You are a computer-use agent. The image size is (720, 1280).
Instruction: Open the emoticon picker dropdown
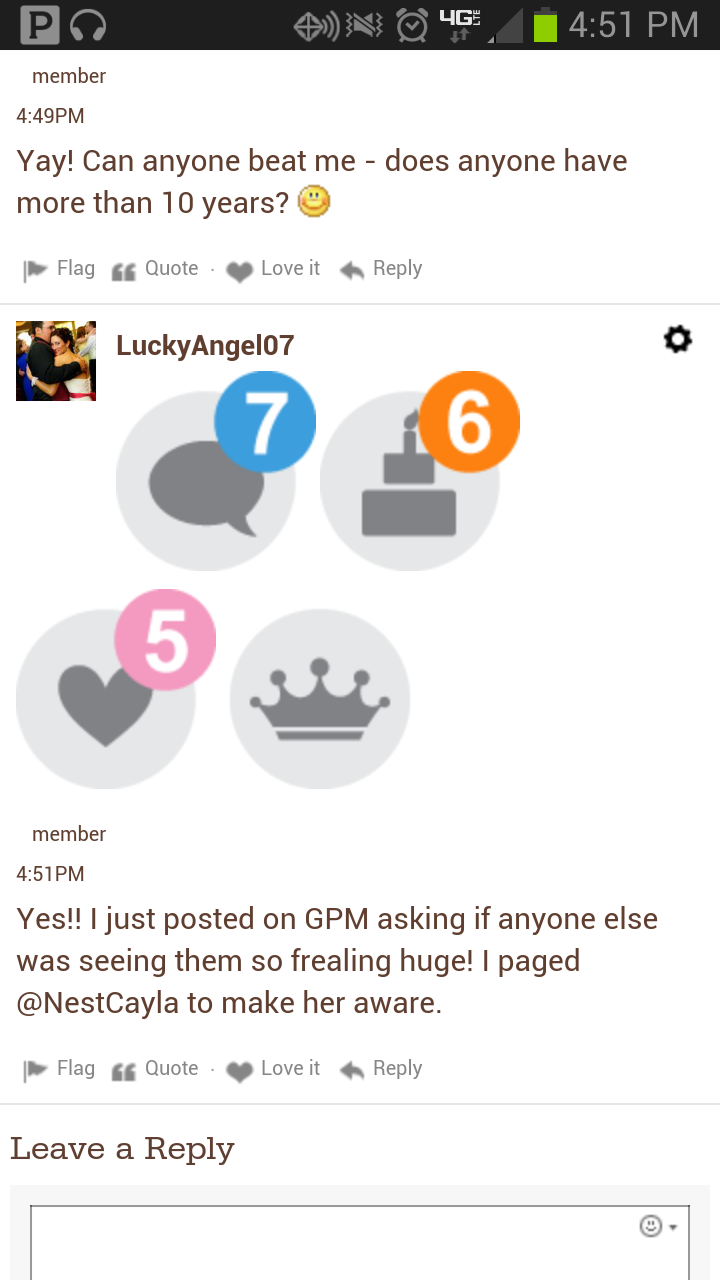[x=658, y=1226]
